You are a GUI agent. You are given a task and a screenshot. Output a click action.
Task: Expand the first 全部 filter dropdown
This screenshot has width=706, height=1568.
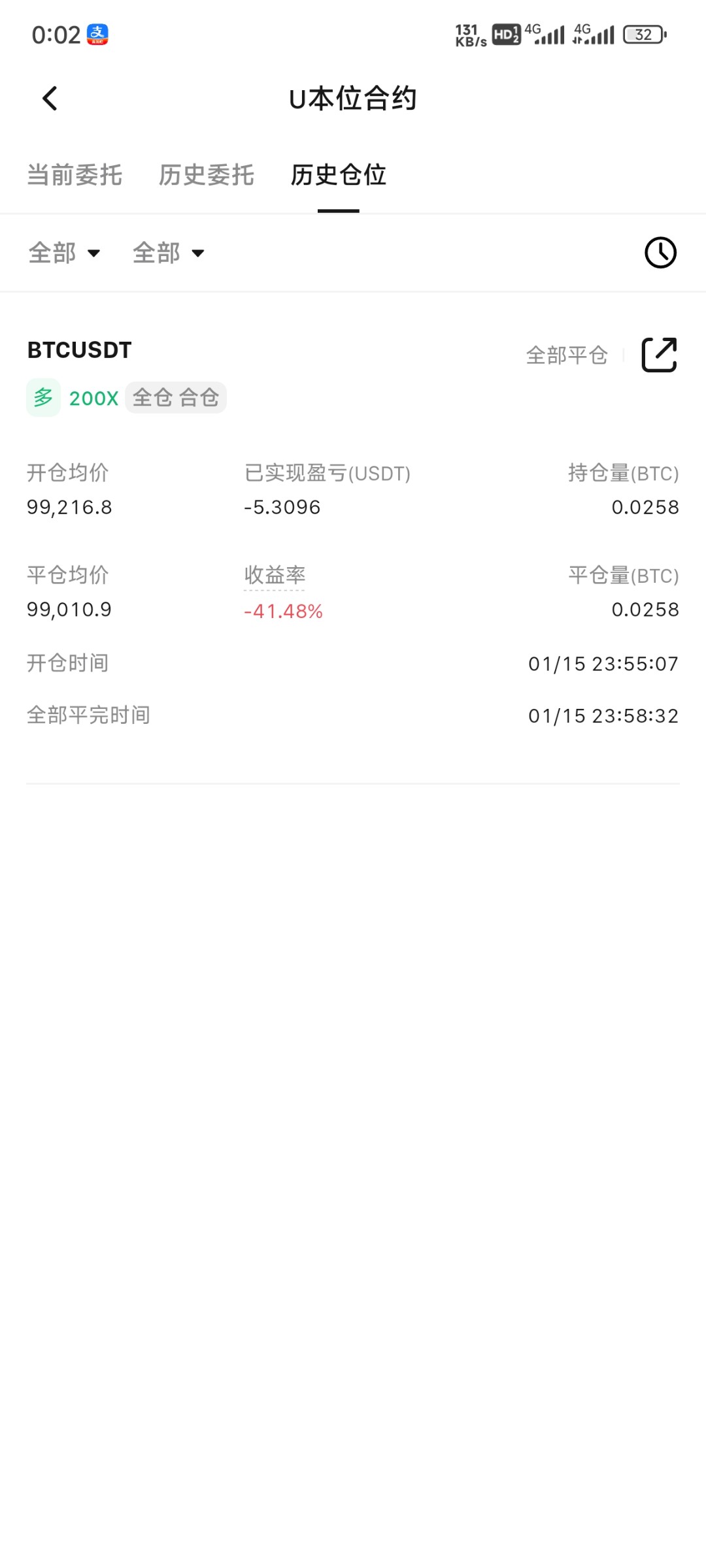[64, 253]
